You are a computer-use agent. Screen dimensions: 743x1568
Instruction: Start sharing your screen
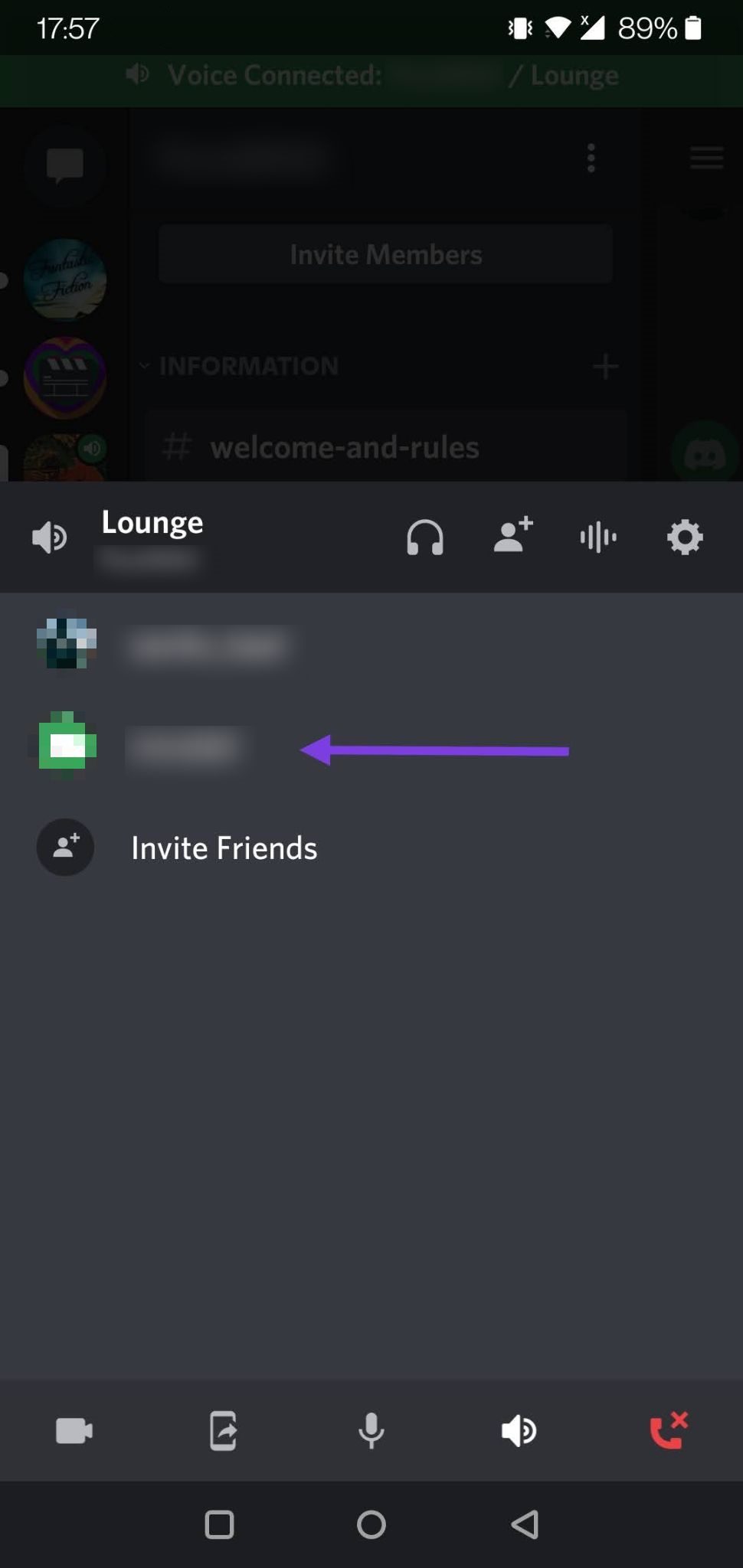223,1430
